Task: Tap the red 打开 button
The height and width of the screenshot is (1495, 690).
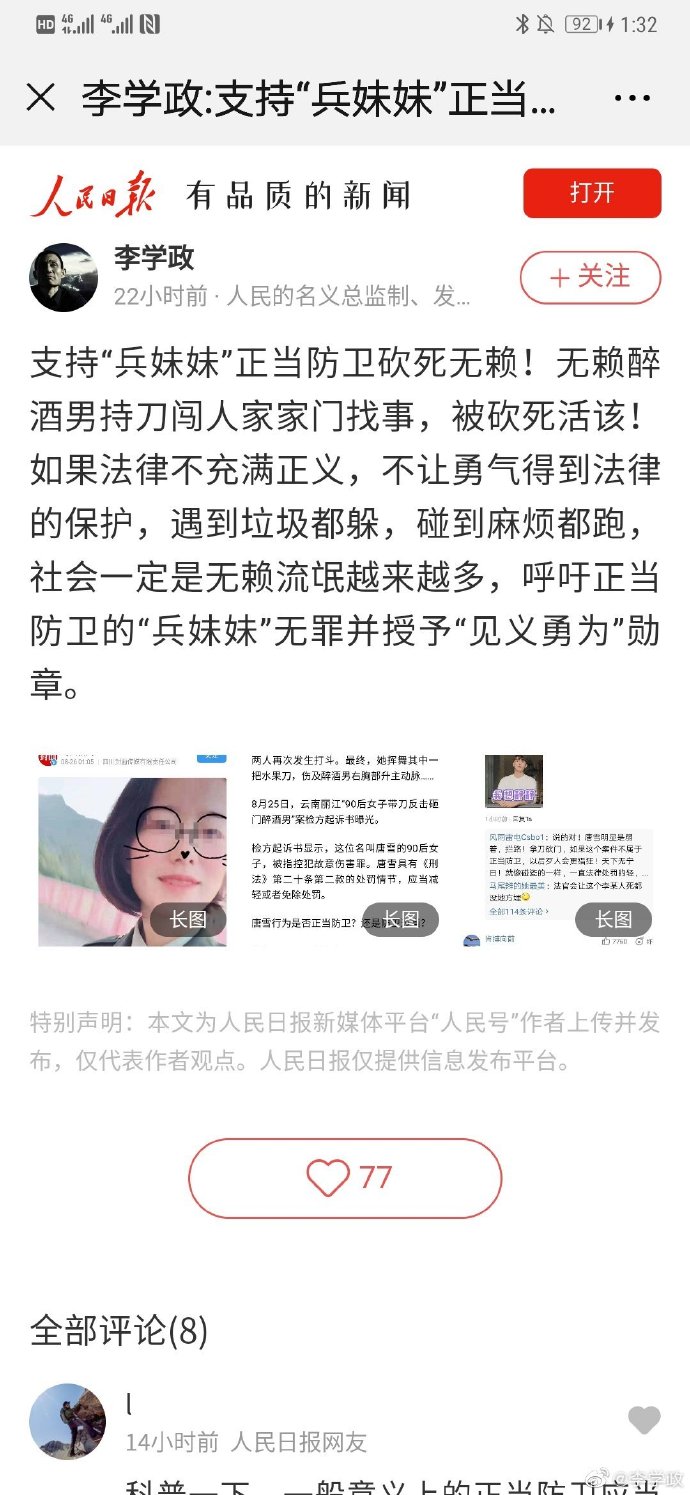Action: (592, 193)
